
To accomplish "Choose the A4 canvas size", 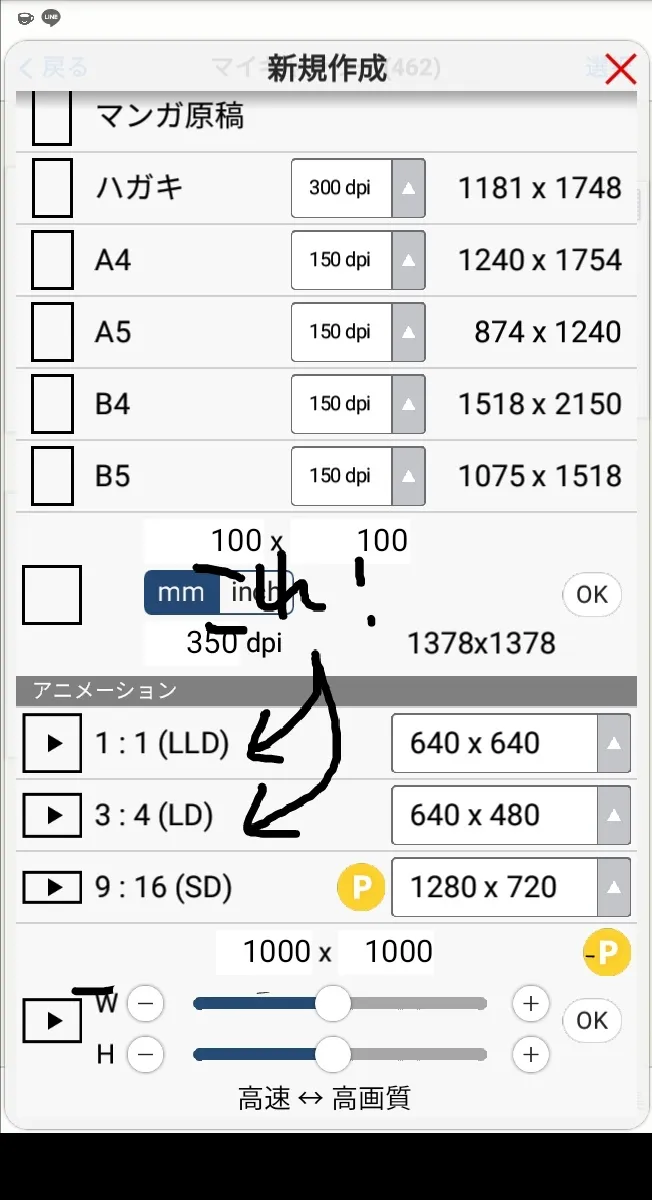I will [326, 260].
